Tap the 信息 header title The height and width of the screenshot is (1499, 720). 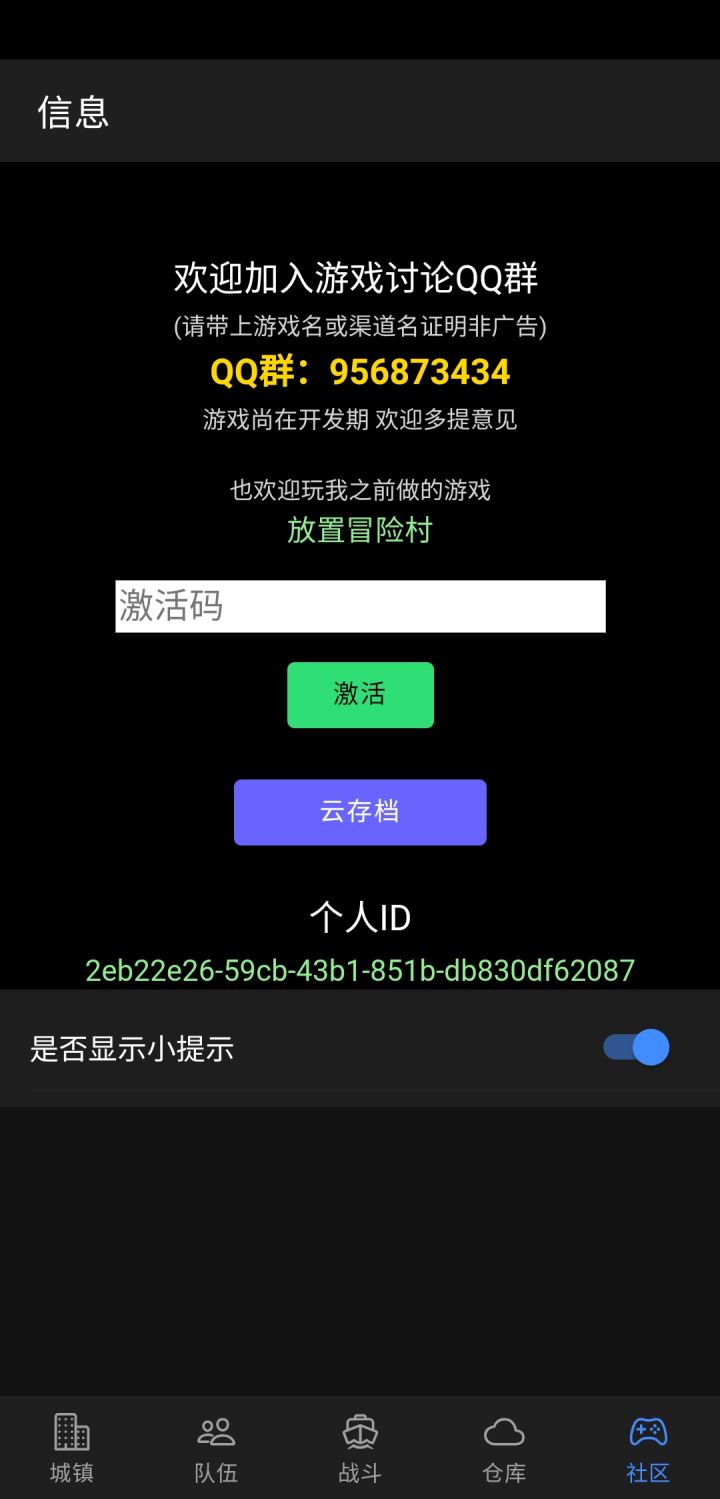pyautogui.click(x=73, y=113)
